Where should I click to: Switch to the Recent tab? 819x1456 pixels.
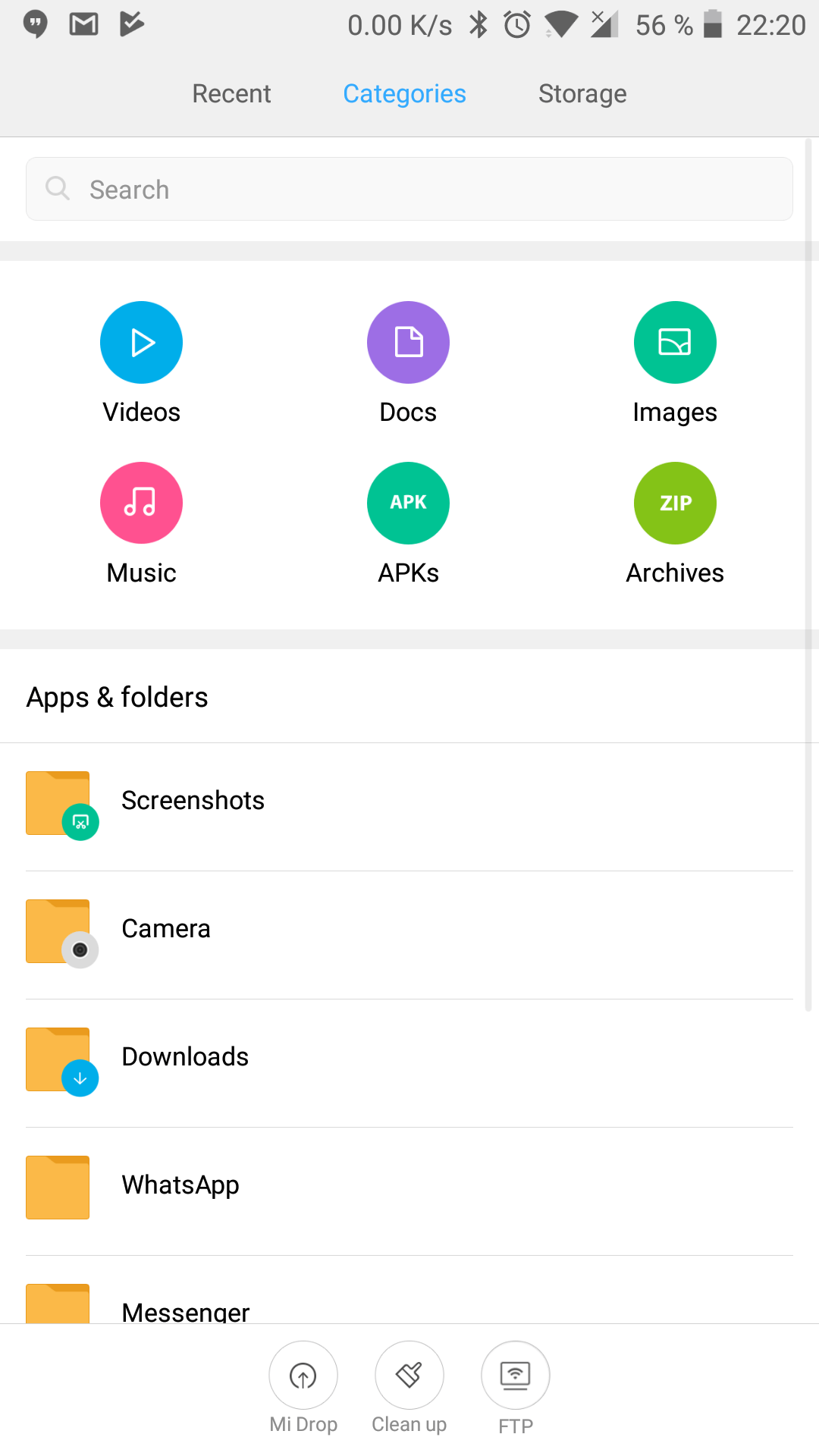[x=231, y=94]
